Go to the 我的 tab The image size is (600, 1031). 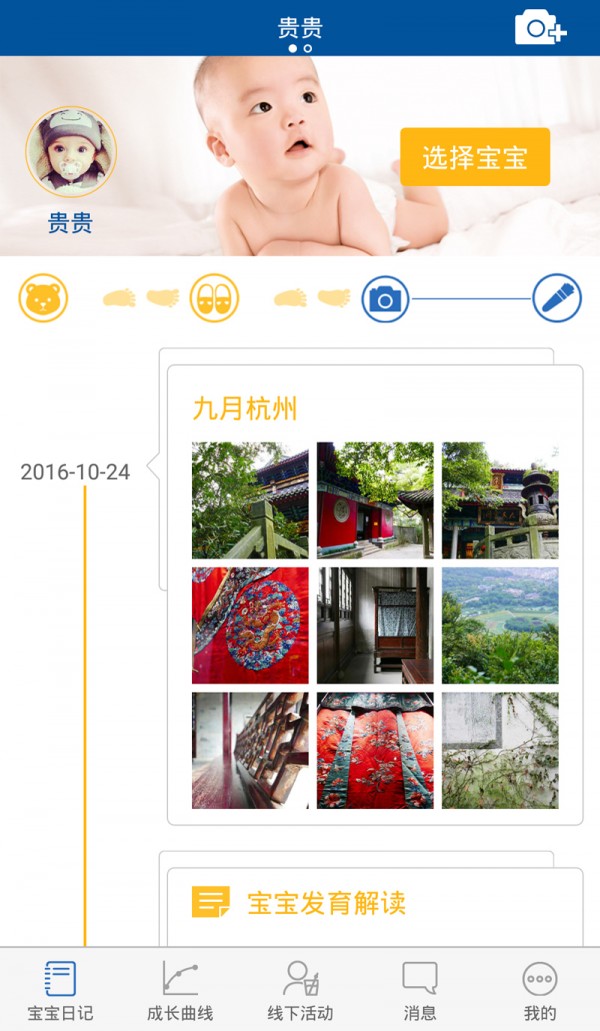coord(540,990)
